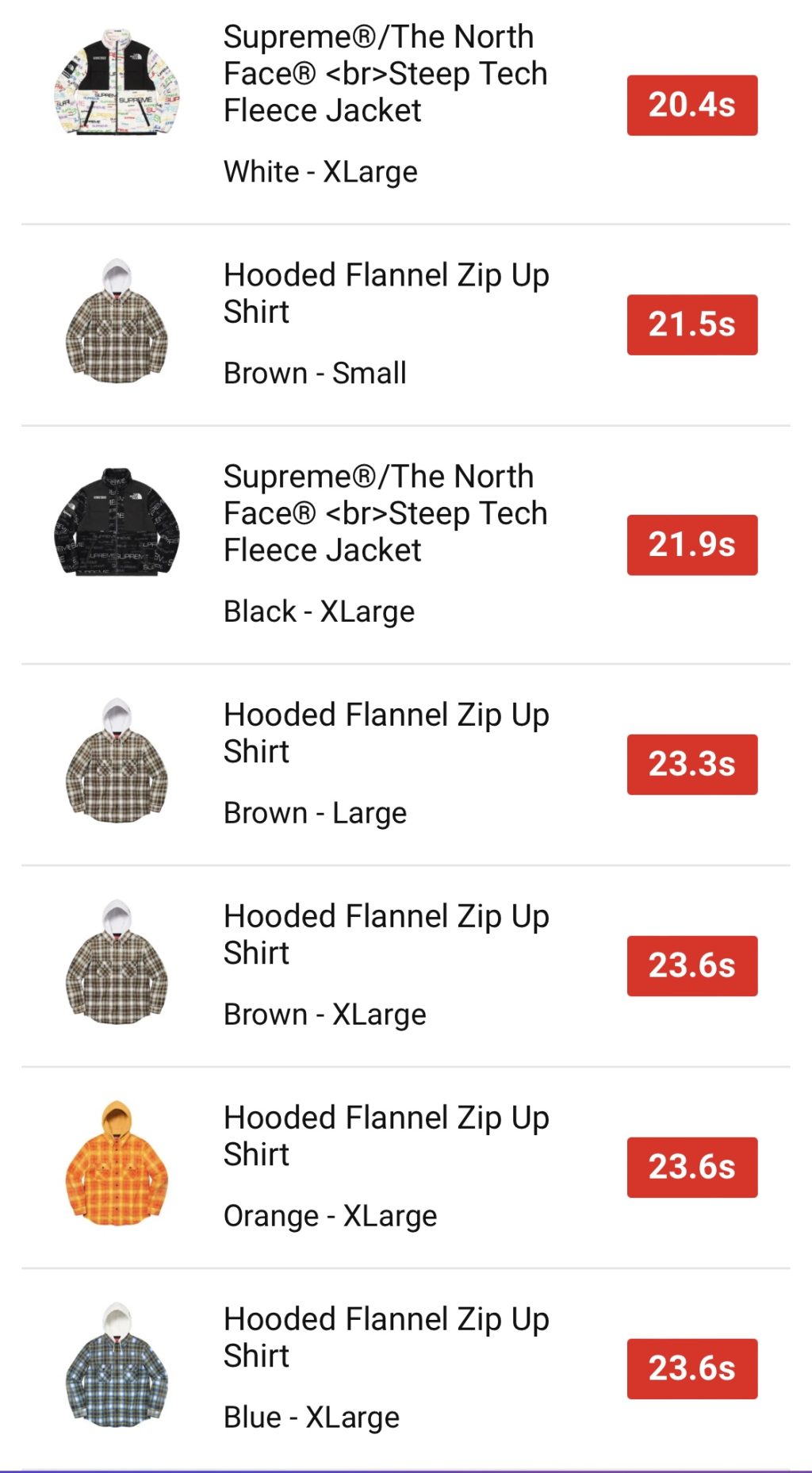The image size is (812, 1473).
Task: Click the 20.4s time badge
Action: coord(691,102)
